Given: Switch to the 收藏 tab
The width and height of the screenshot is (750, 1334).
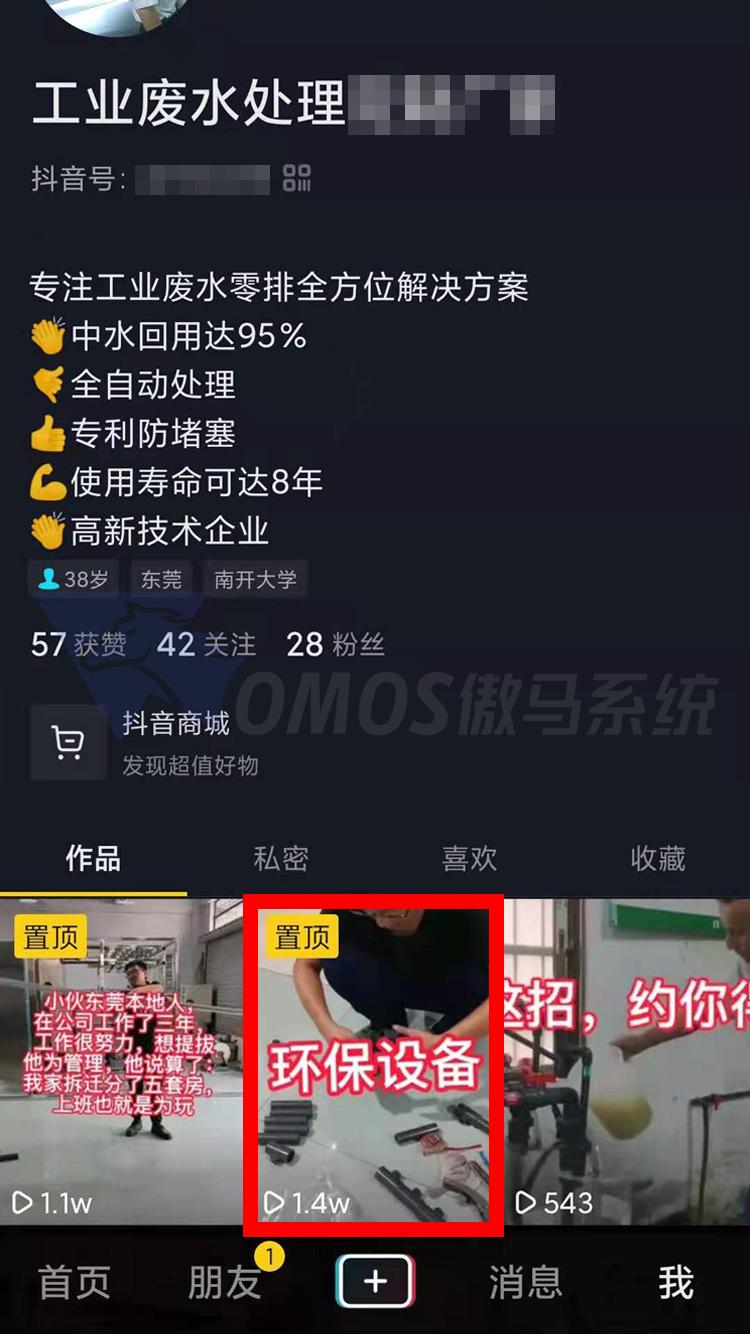Looking at the screenshot, I should [x=657, y=858].
